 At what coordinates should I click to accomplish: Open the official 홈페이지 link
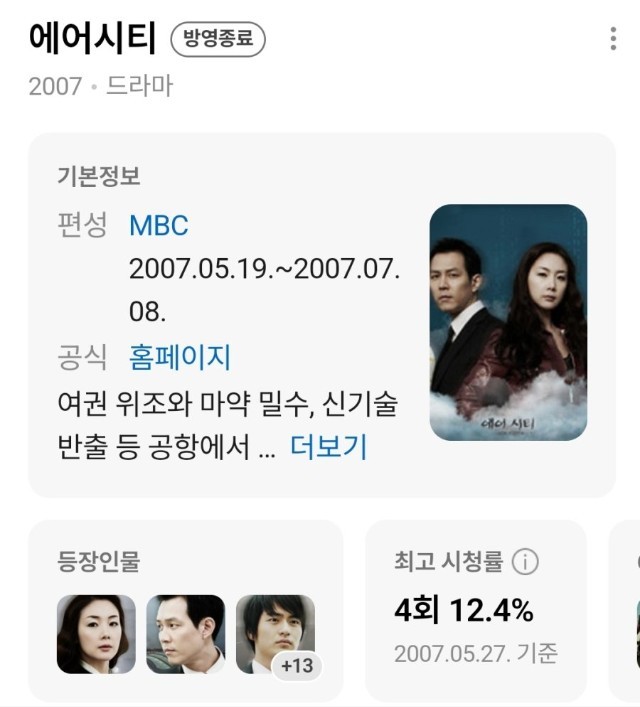point(180,357)
